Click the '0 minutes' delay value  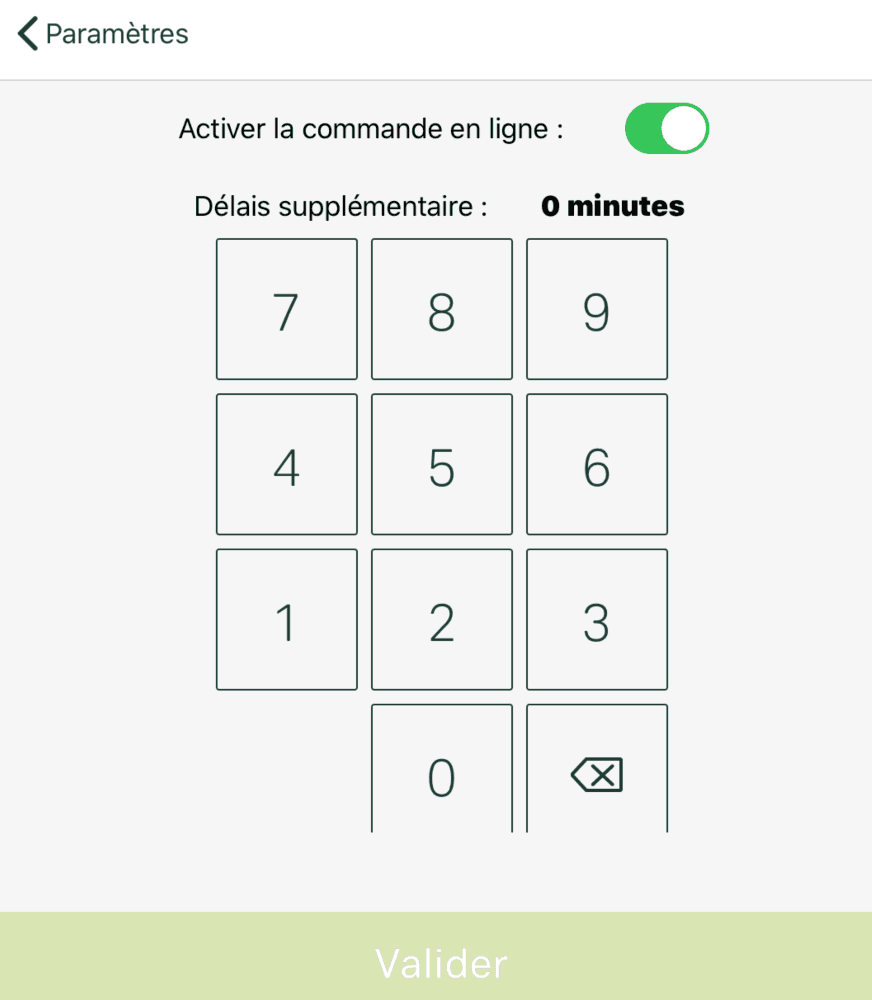tap(611, 207)
